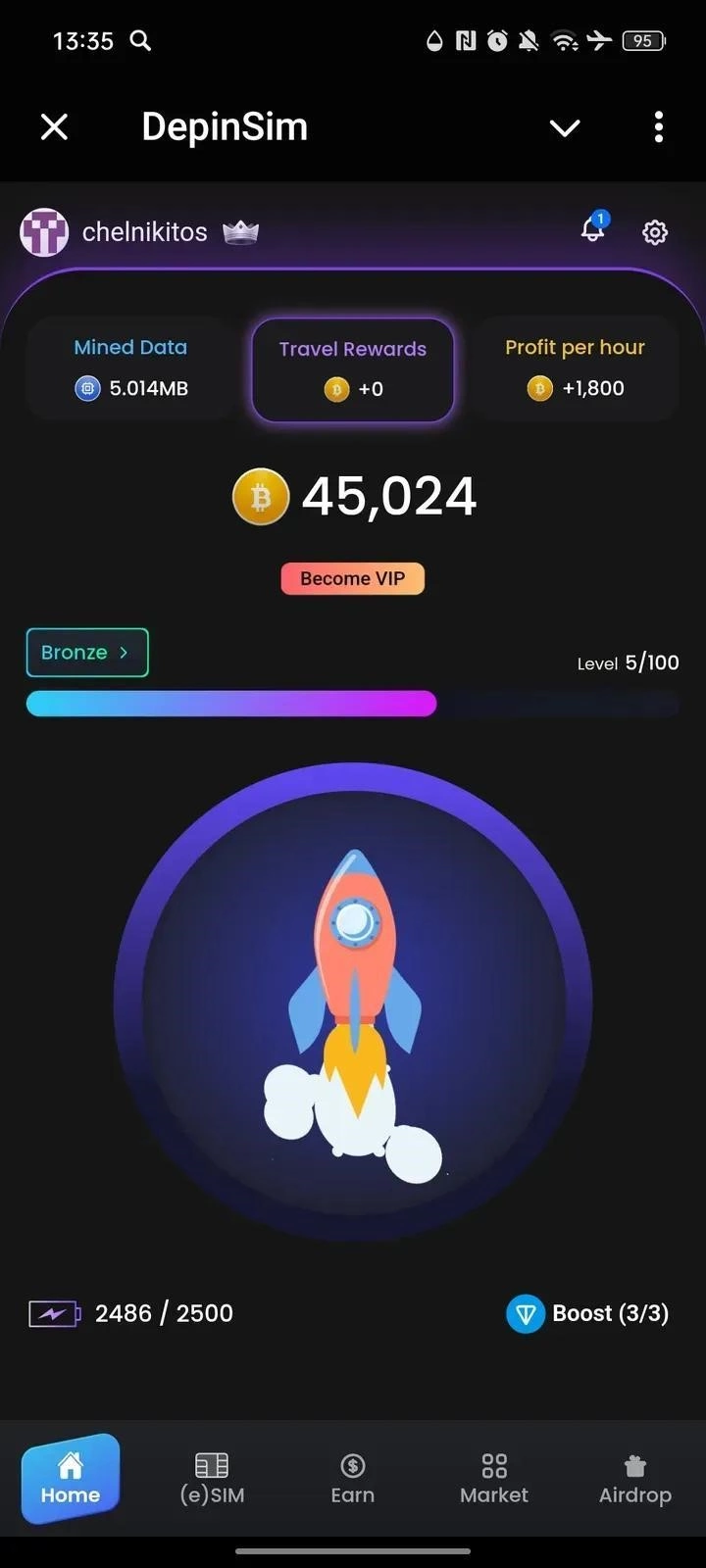
Task: Expand the dropdown chevron in the header
Action: [x=565, y=127]
